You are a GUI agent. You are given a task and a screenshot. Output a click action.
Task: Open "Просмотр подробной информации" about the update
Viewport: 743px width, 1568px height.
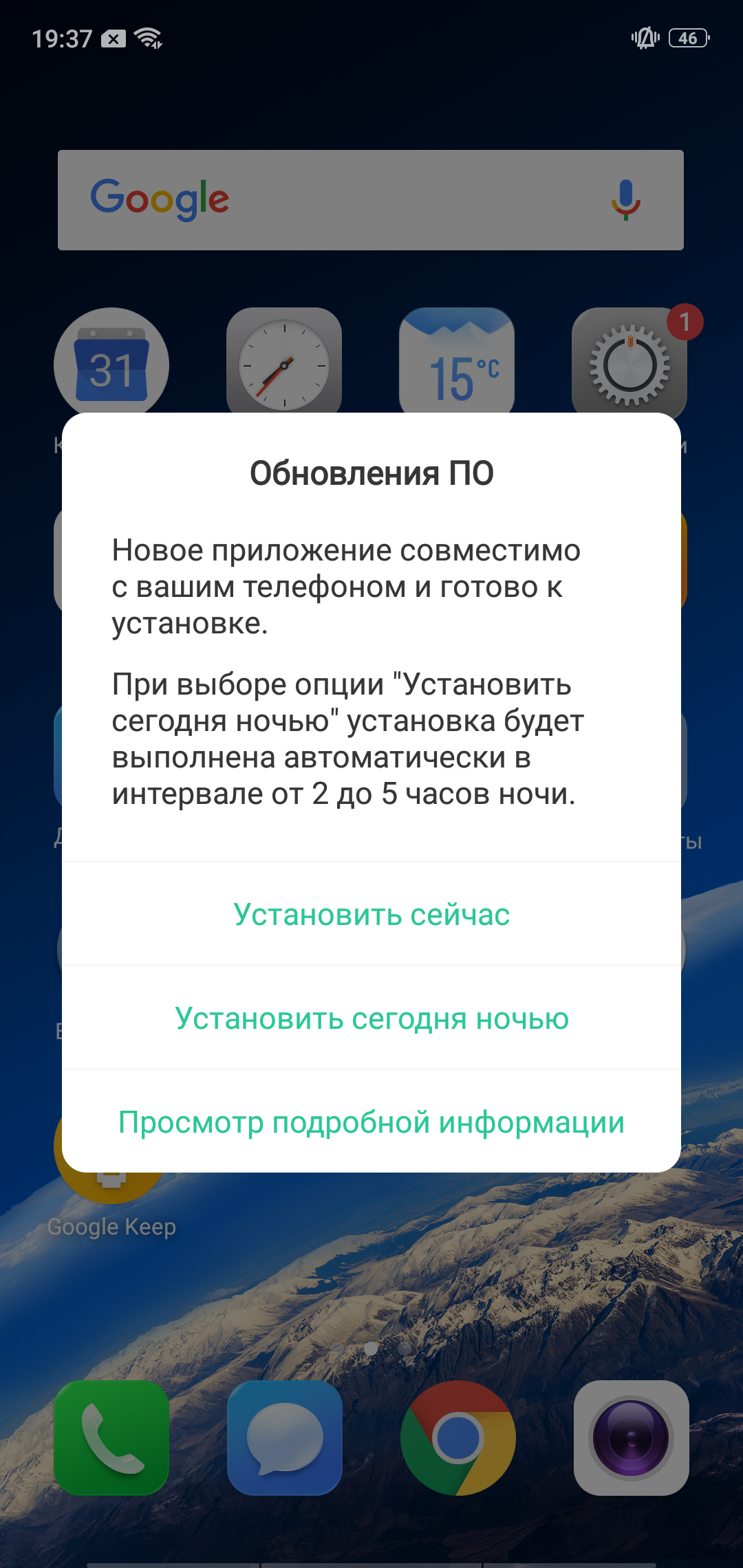point(371,1122)
